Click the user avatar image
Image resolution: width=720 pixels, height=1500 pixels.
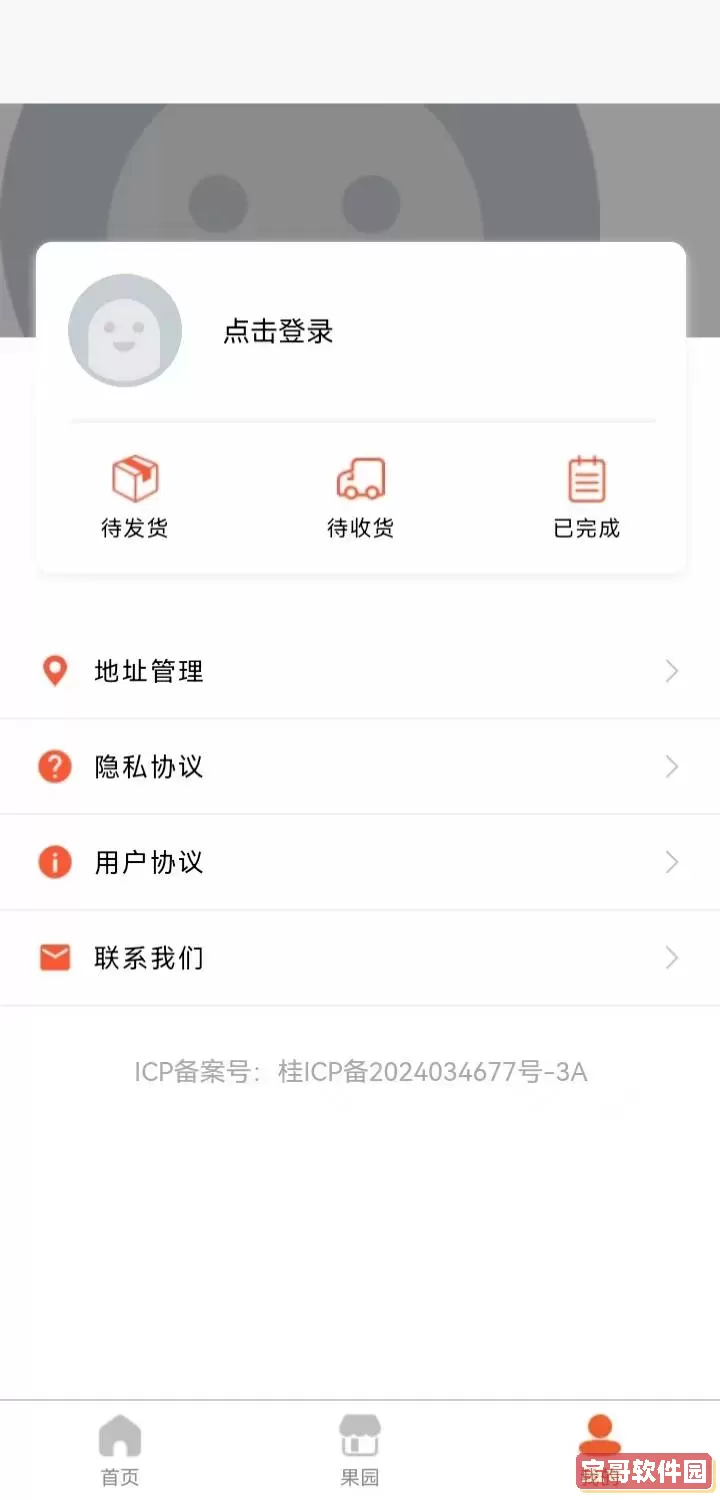(125, 331)
